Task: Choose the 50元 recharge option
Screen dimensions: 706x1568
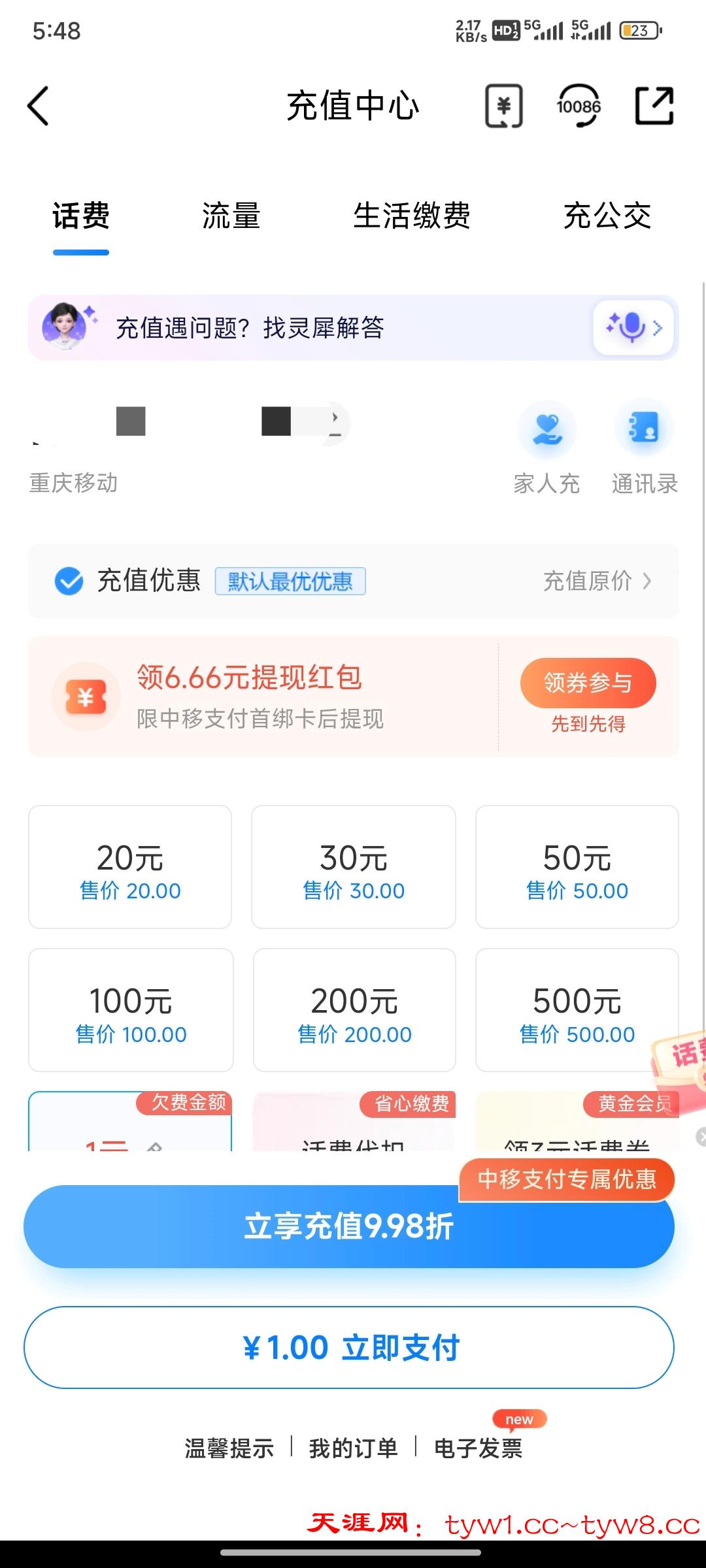Action: pyautogui.click(x=577, y=867)
